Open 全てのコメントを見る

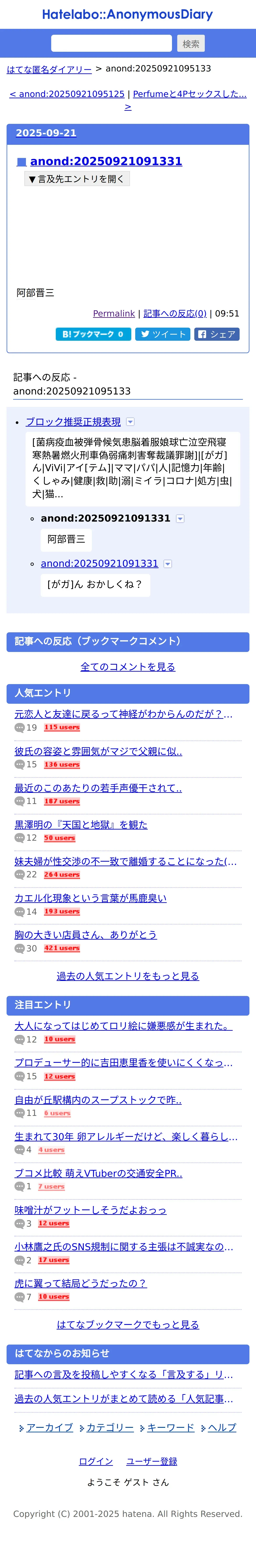pyautogui.click(x=128, y=667)
